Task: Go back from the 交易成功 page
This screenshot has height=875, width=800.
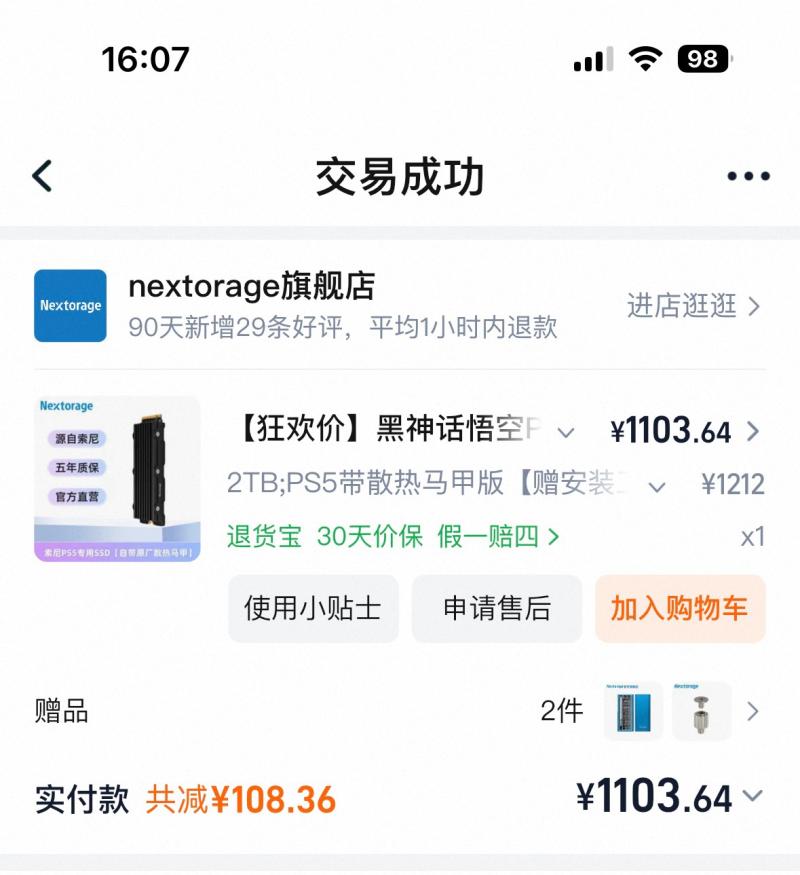Action: [x=42, y=176]
